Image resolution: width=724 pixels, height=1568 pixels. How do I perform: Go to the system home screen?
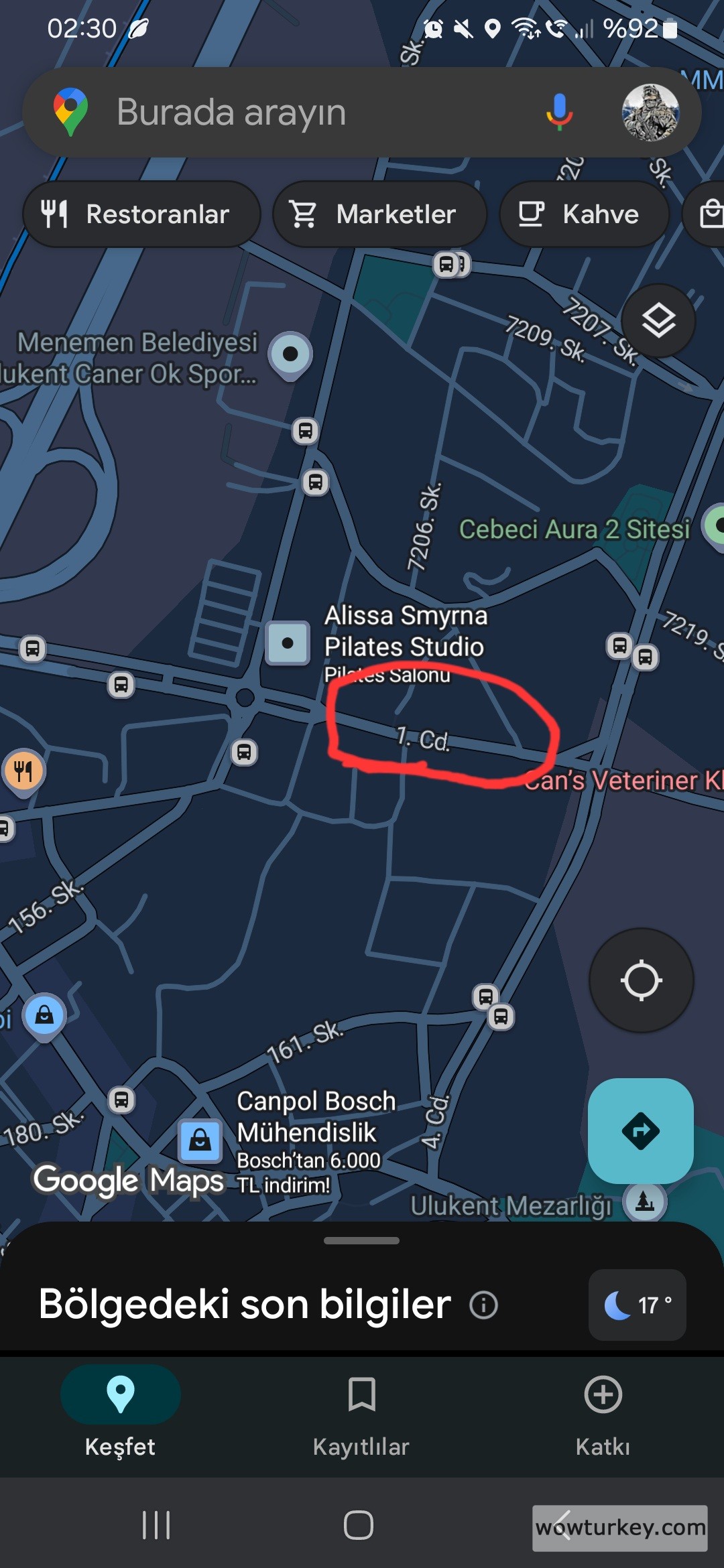pos(359,1525)
